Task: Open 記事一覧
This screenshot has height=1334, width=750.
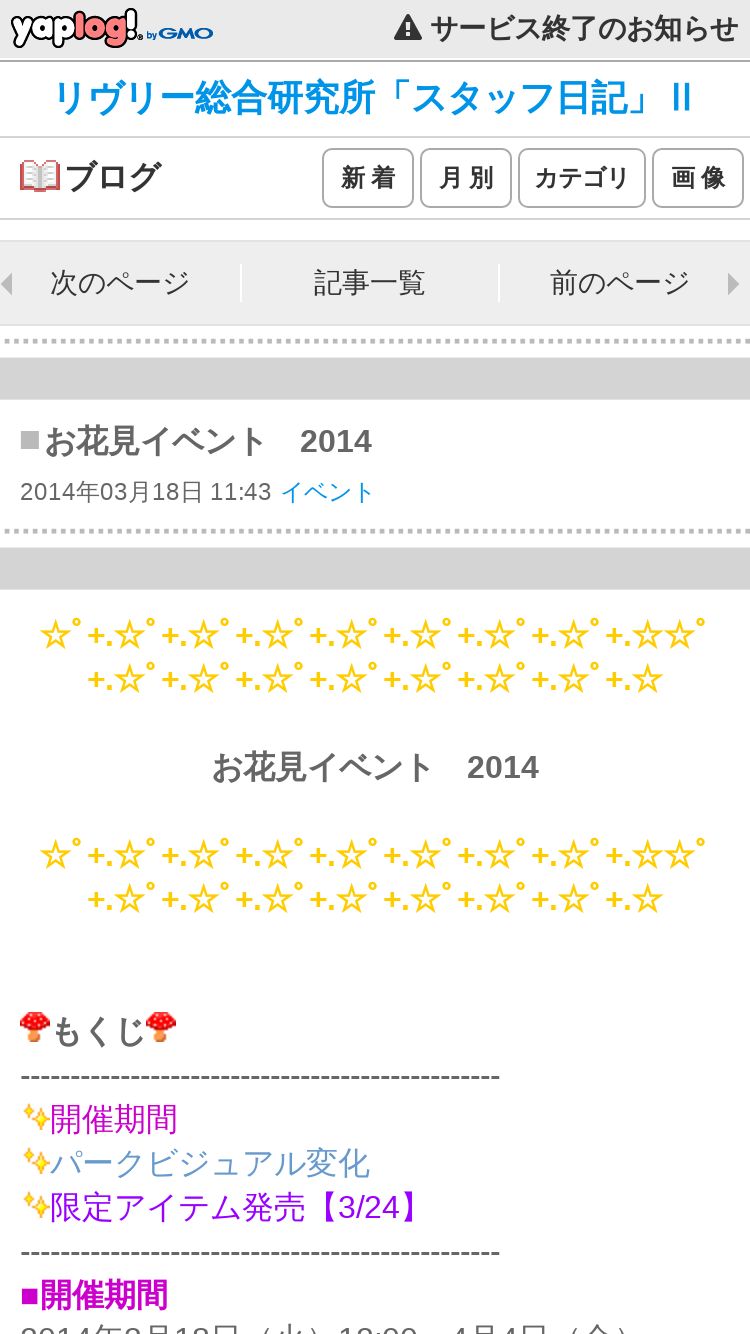Action: [370, 283]
